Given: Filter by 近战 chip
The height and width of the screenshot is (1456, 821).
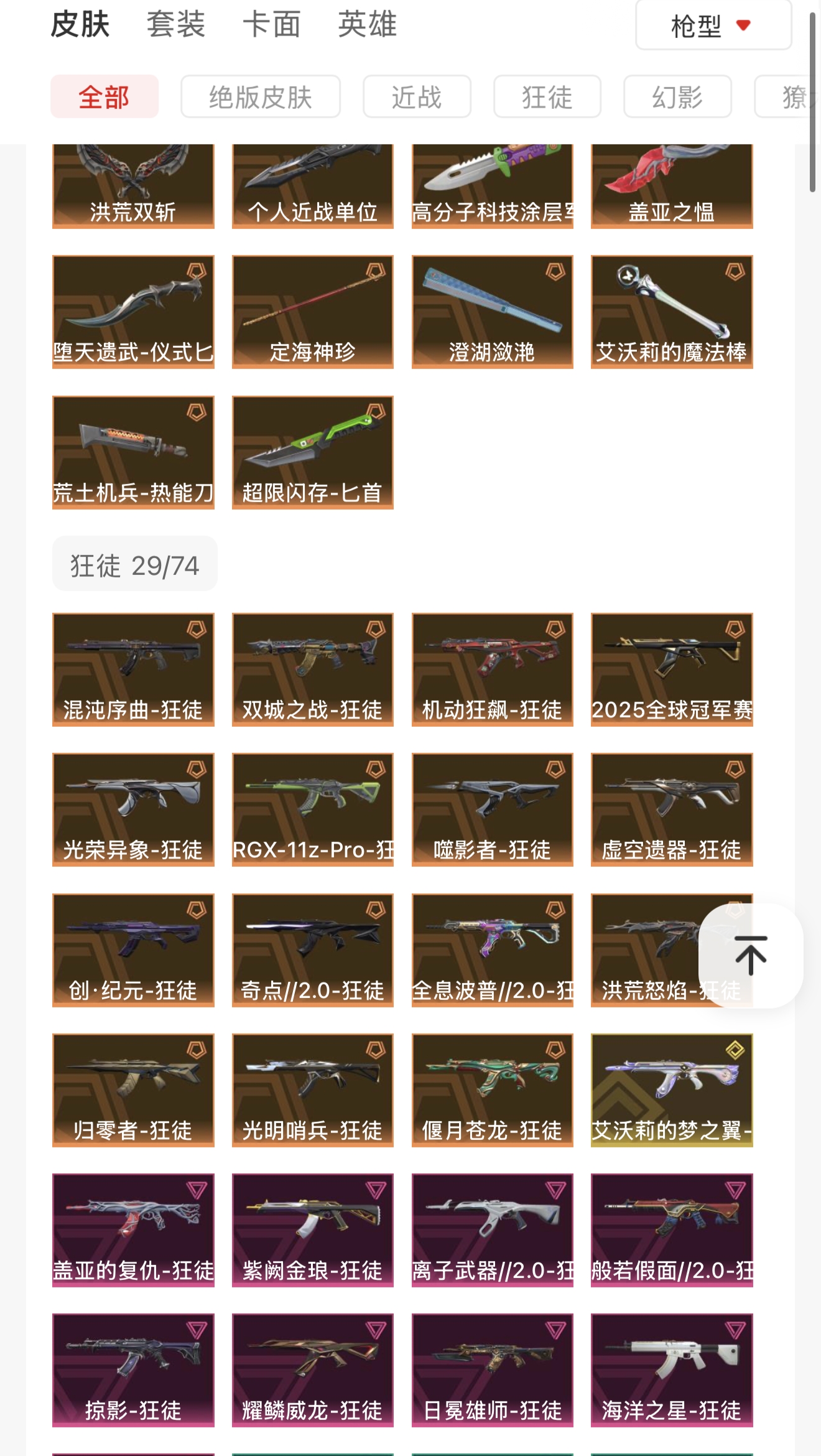Looking at the screenshot, I should click(416, 97).
